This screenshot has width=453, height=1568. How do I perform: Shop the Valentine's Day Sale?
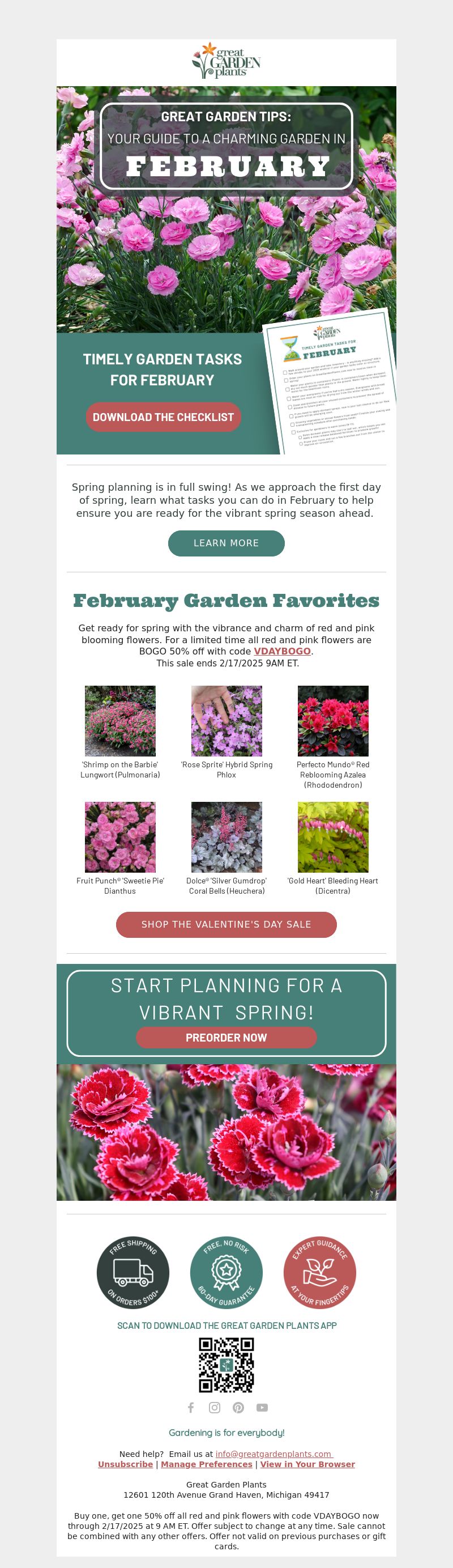pyautogui.click(x=226, y=924)
